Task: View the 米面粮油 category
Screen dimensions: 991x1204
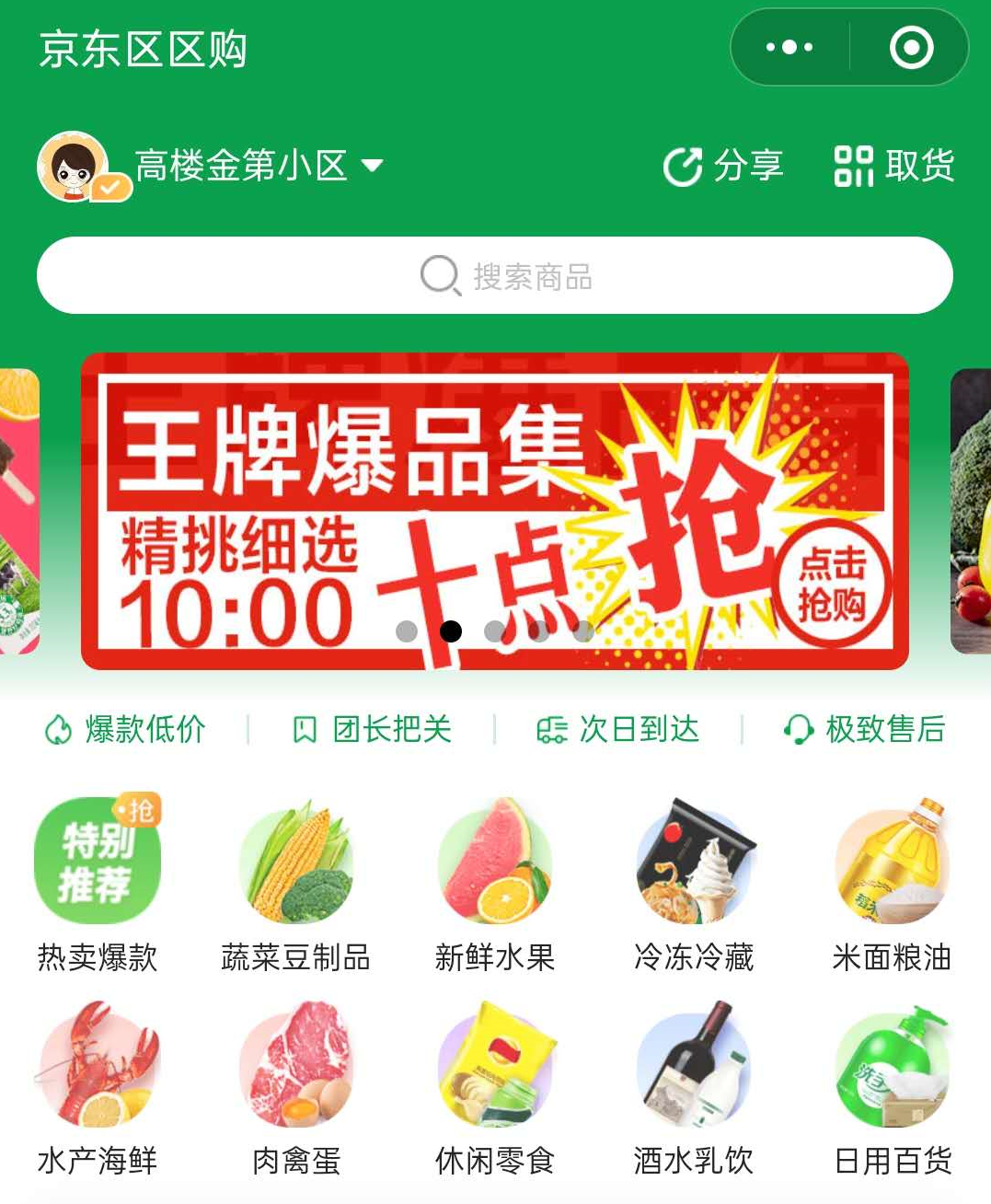Action: coord(892,884)
